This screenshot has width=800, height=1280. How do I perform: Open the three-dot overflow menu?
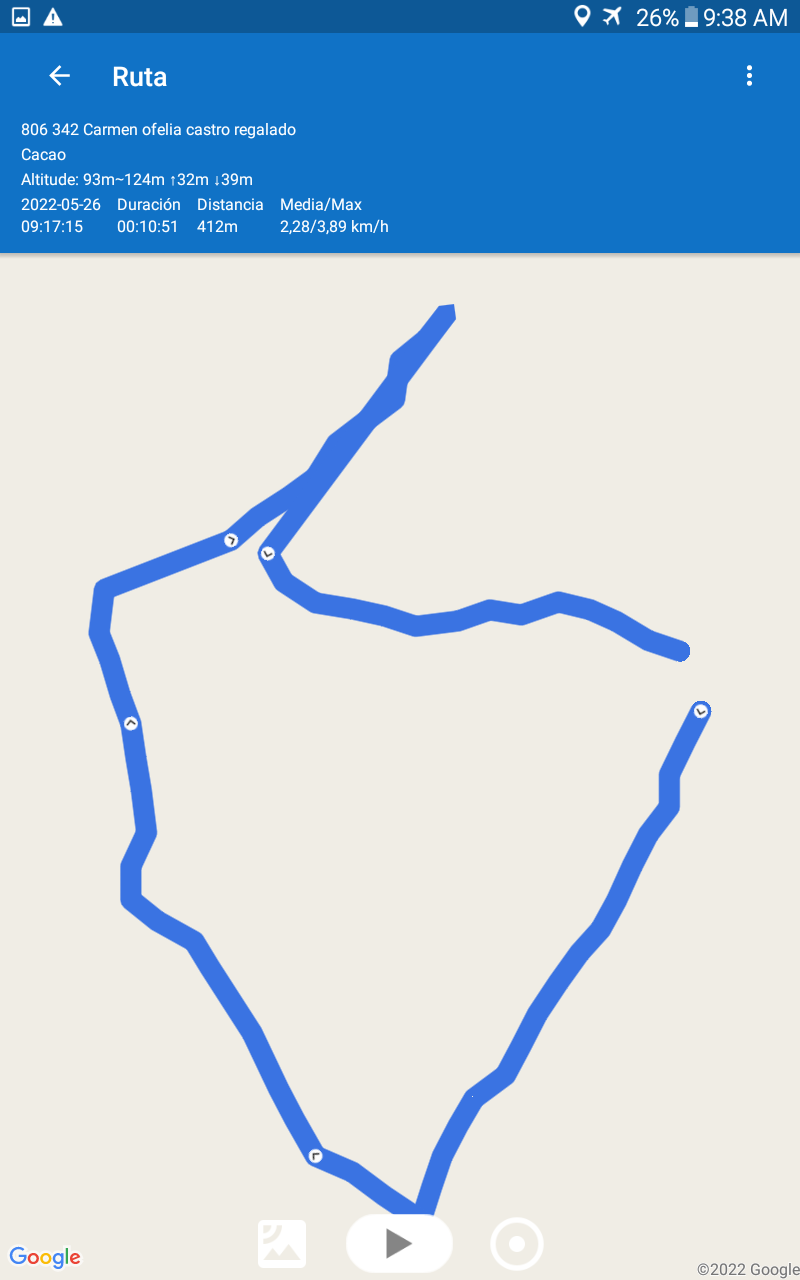(x=749, y=76)
